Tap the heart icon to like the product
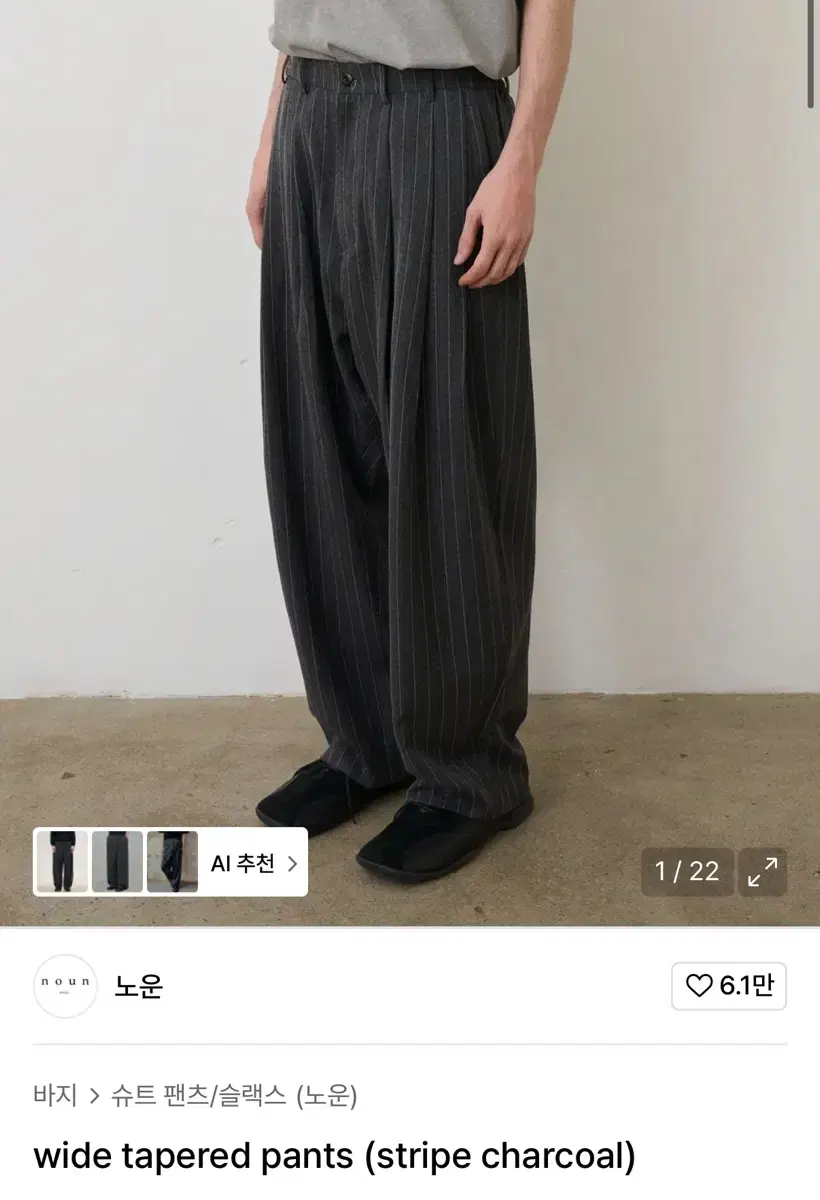This screenshot has width=820, height=1200. (700, 986)
